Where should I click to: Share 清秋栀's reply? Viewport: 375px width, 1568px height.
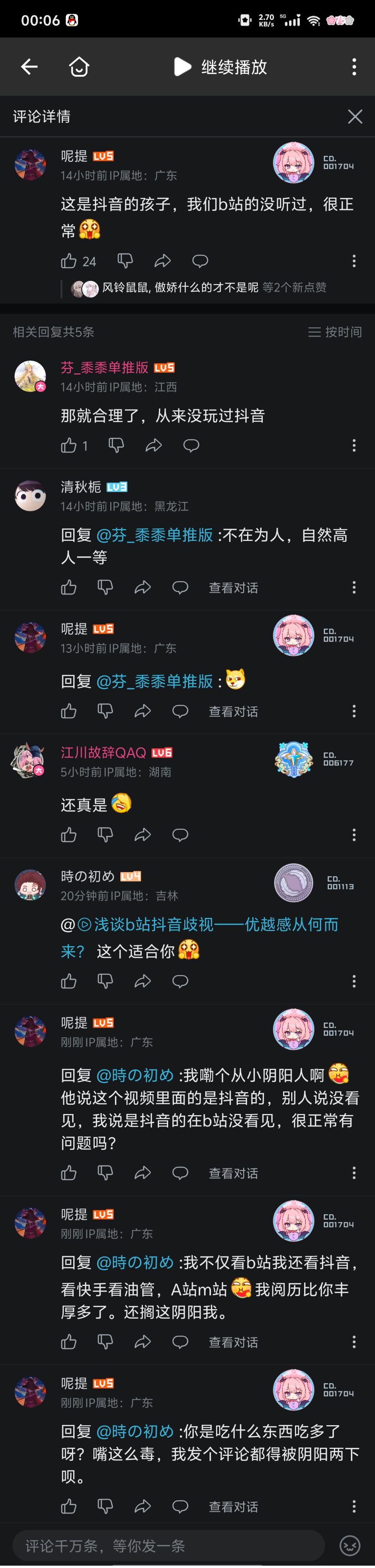click(x=142, y=587)
